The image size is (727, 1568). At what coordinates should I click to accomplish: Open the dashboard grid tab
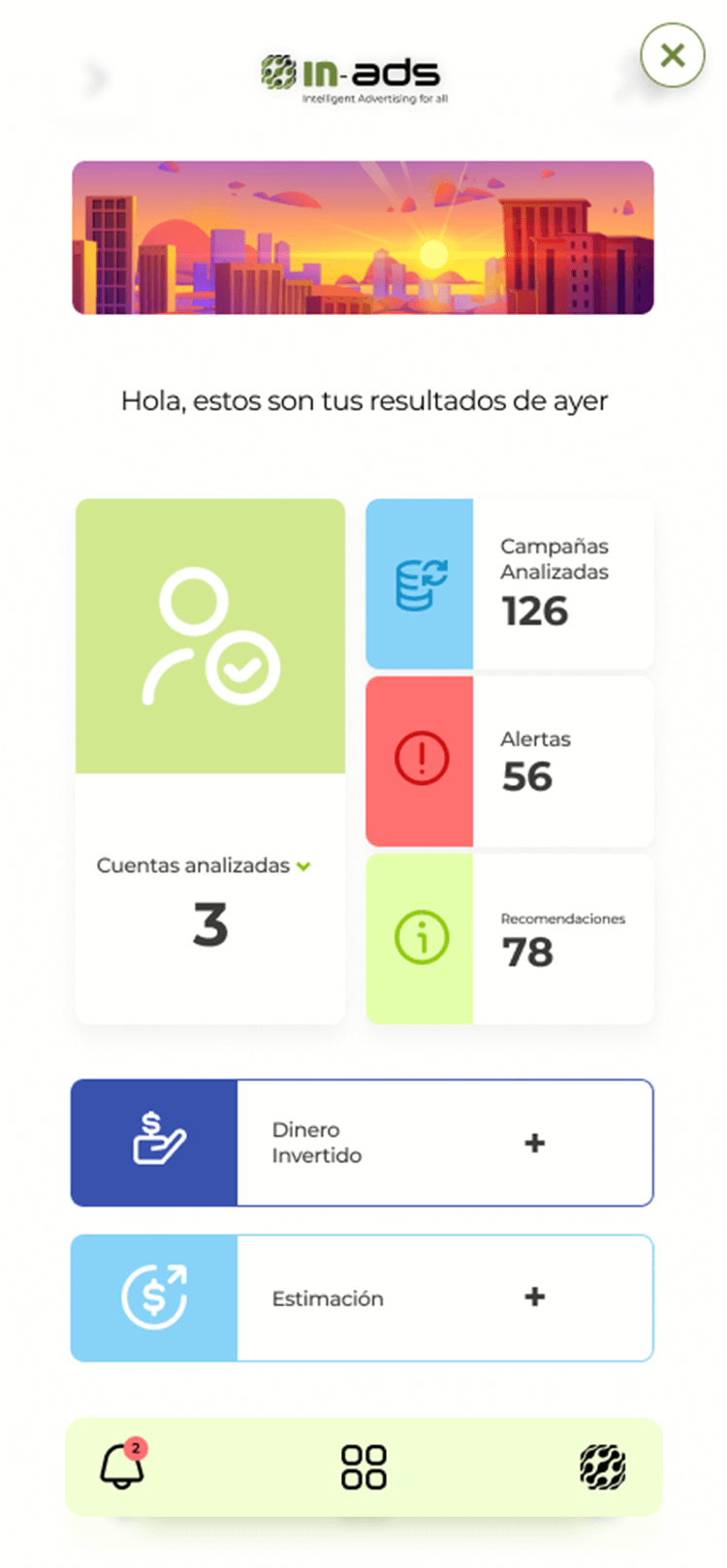[363, 1466]
